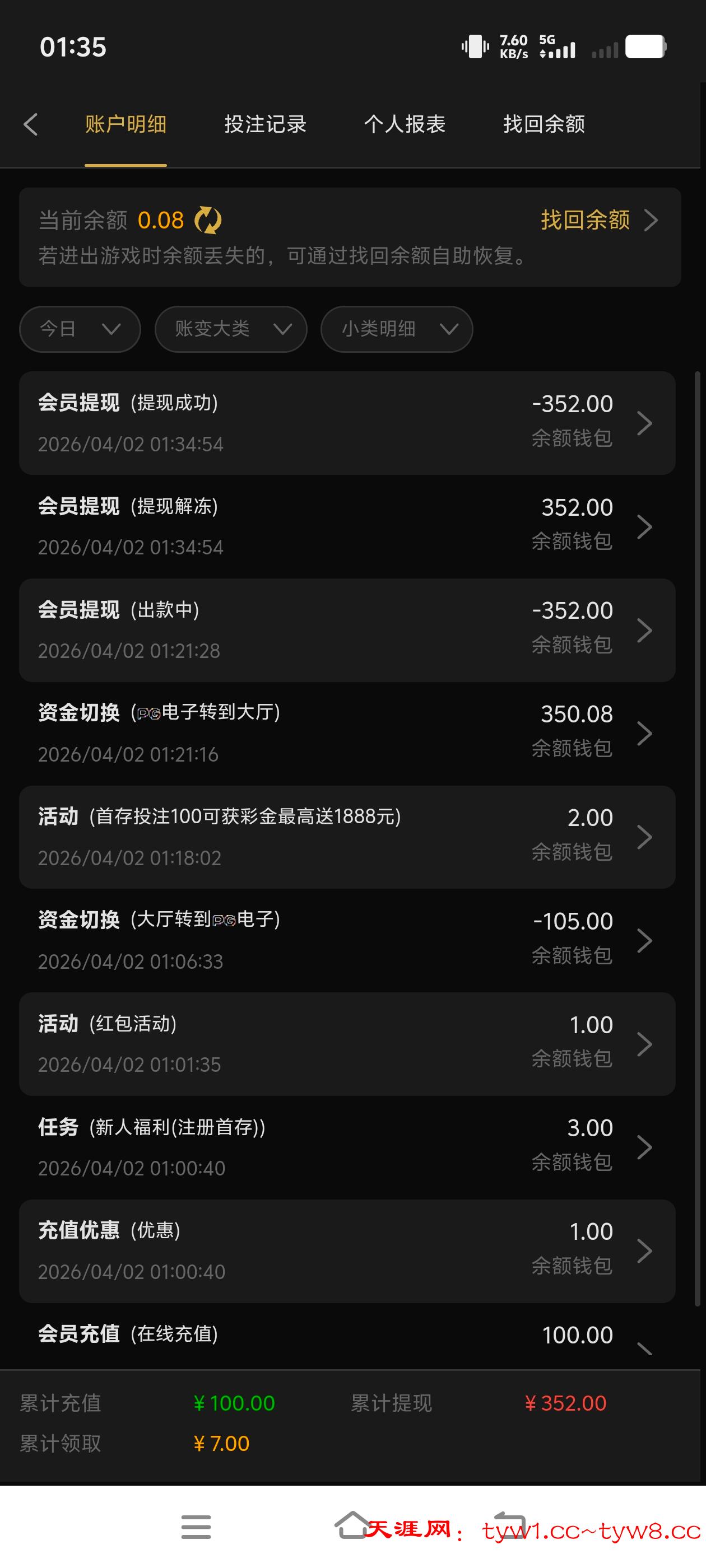This screenshot has width=706, height=1568.
Task: Expand the 今日 date dropdown
Action: click(80, 329)
